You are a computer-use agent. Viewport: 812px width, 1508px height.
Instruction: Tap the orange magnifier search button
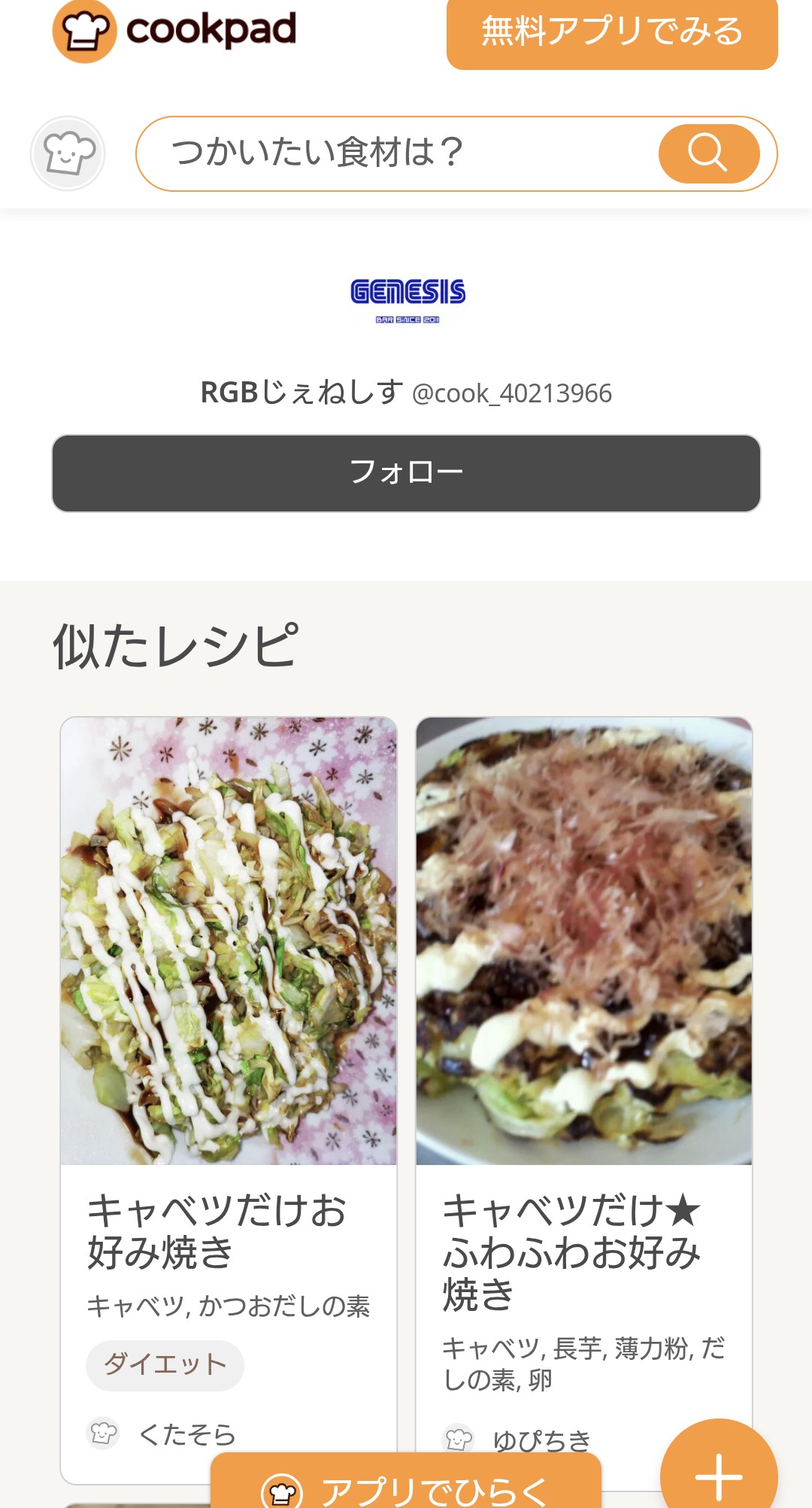coord(708,153)
